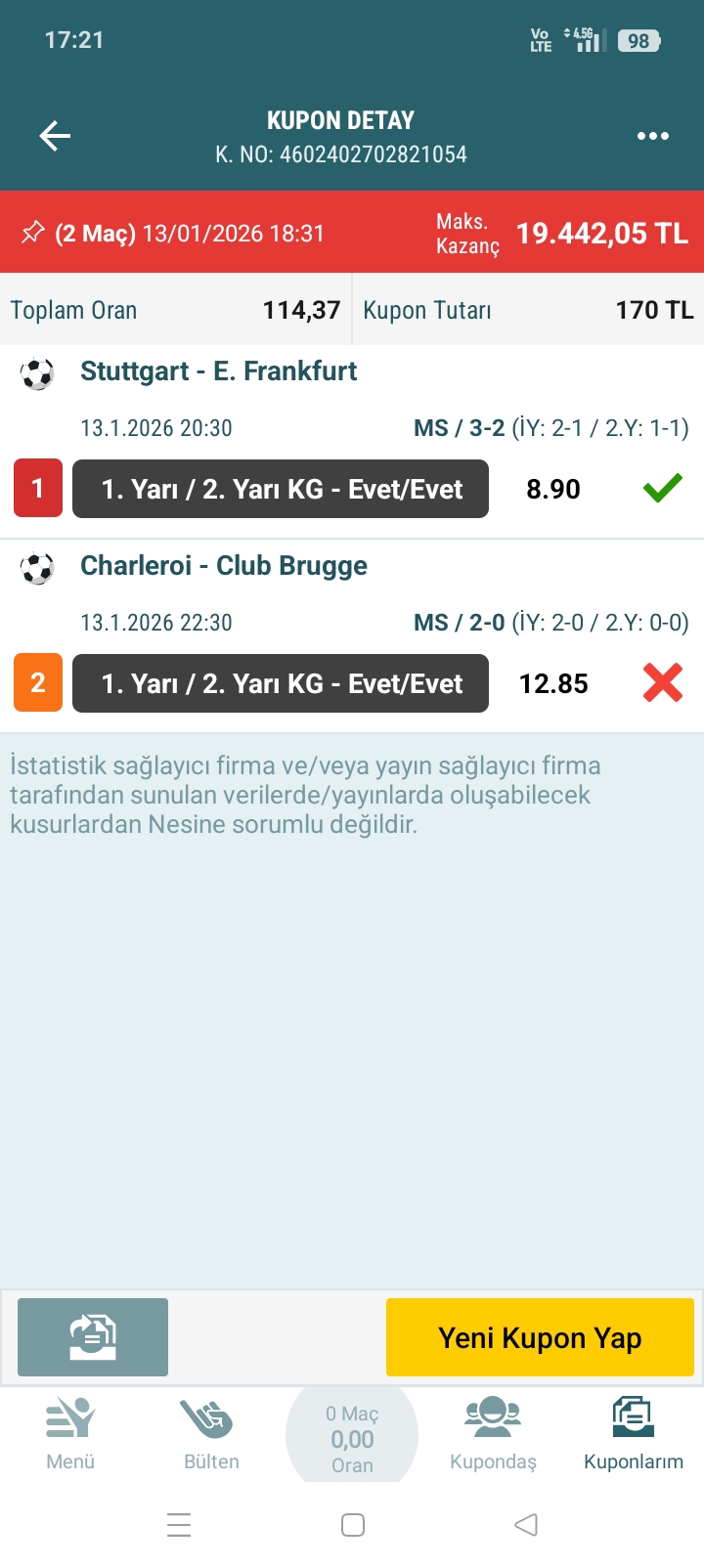
Task: Tap the system home button
Action: point(353,1525)
